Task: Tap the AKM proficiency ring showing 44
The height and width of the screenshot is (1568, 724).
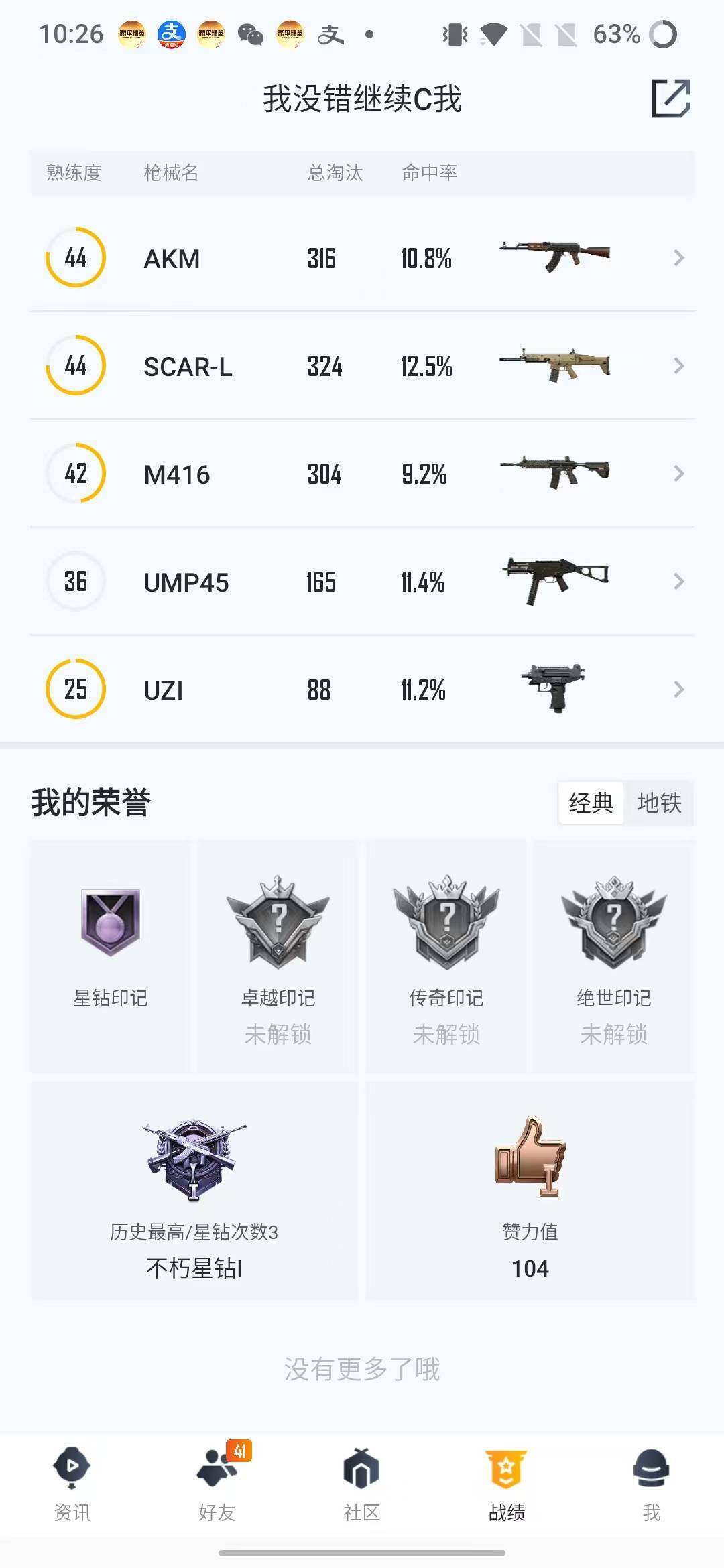Action: point(75,258)
